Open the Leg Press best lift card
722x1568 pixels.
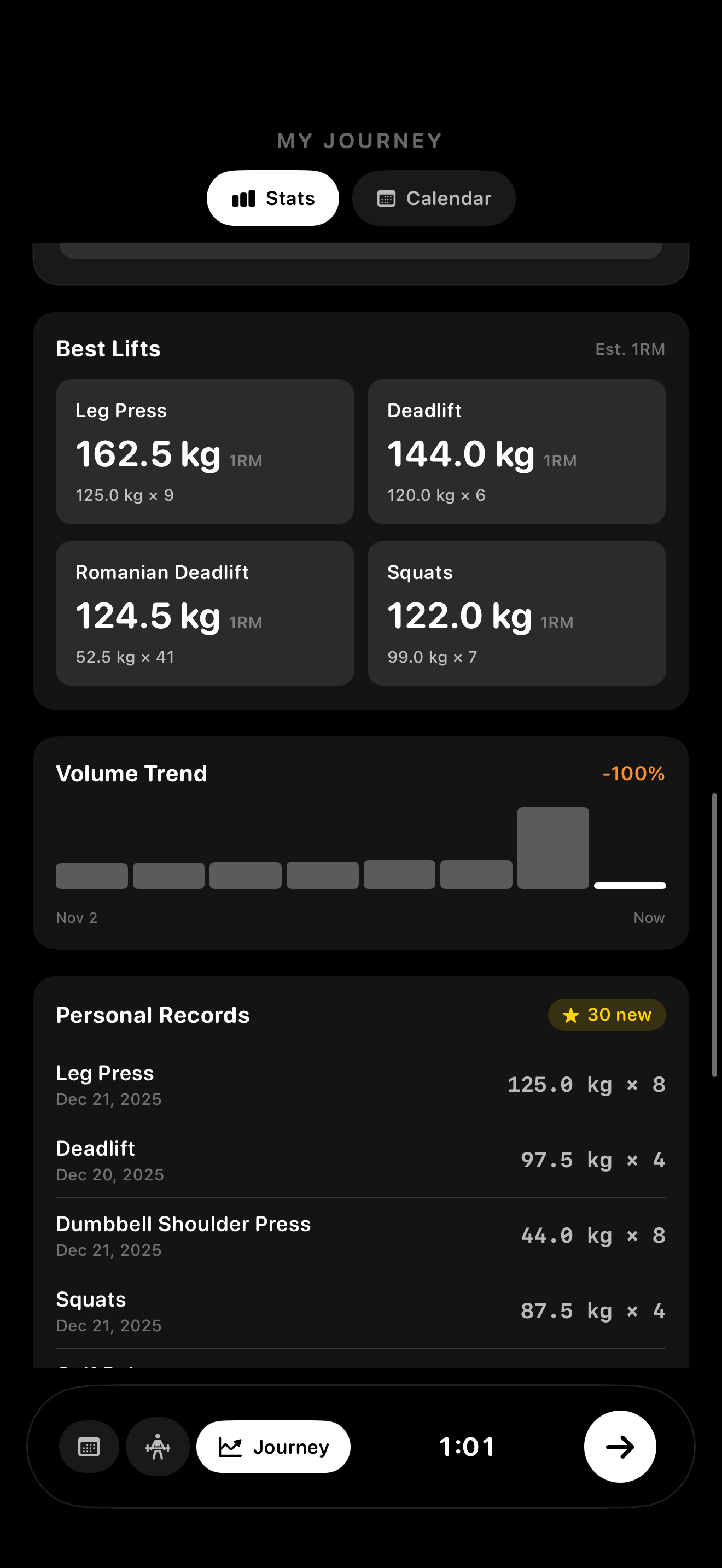205,452
